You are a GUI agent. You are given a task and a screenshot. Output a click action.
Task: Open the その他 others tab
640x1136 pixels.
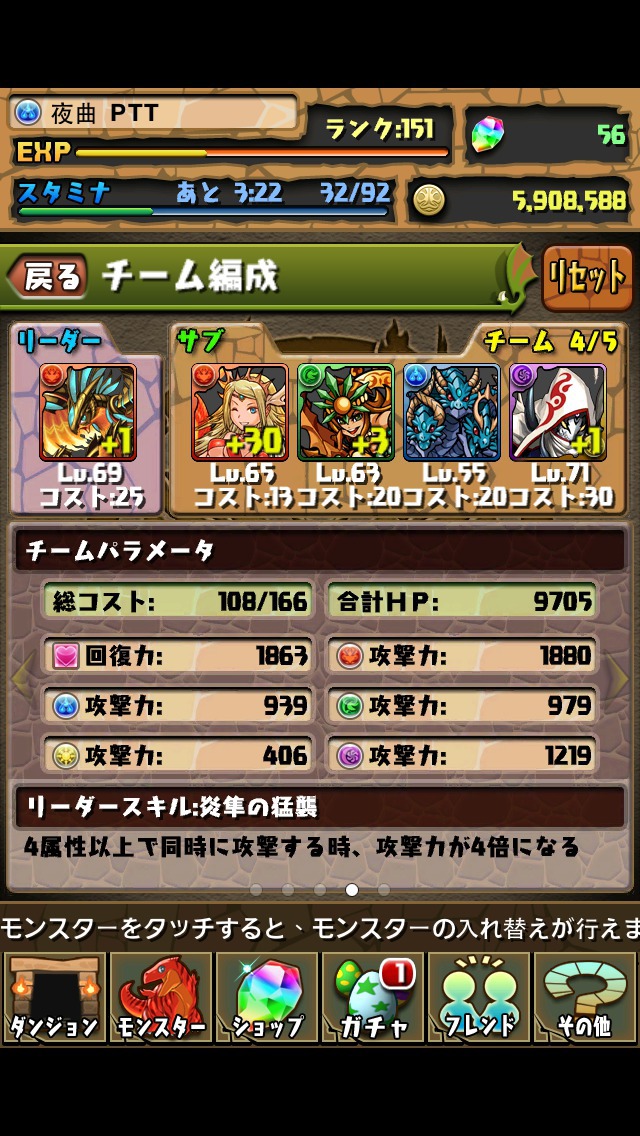click(x=585, y=997)
